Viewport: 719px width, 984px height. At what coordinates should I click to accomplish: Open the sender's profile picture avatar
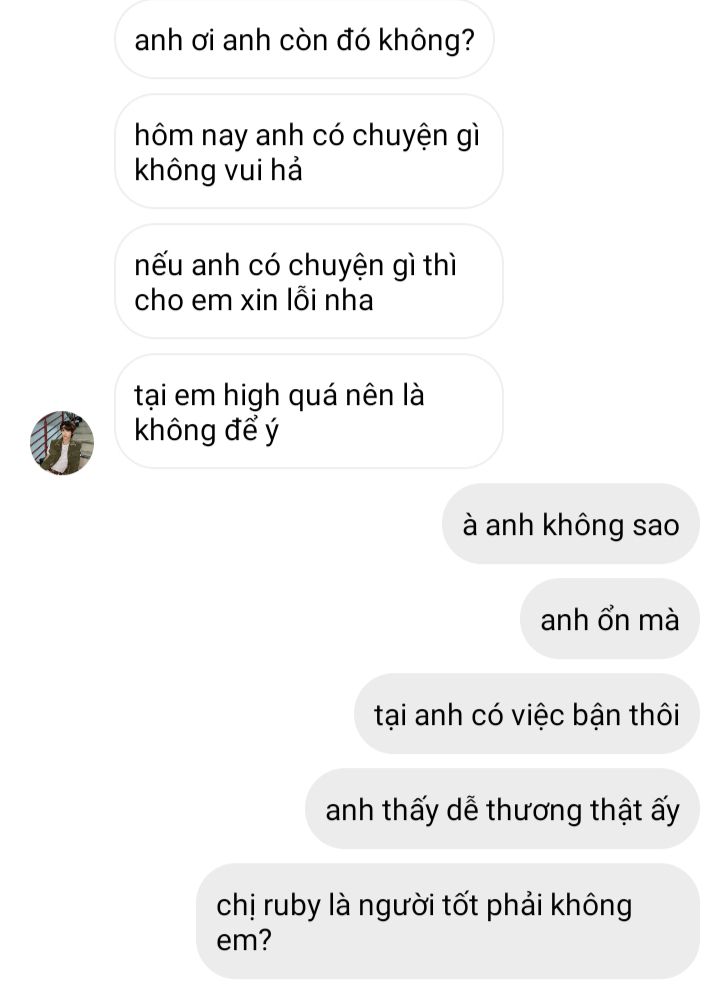tap(62, 442)
